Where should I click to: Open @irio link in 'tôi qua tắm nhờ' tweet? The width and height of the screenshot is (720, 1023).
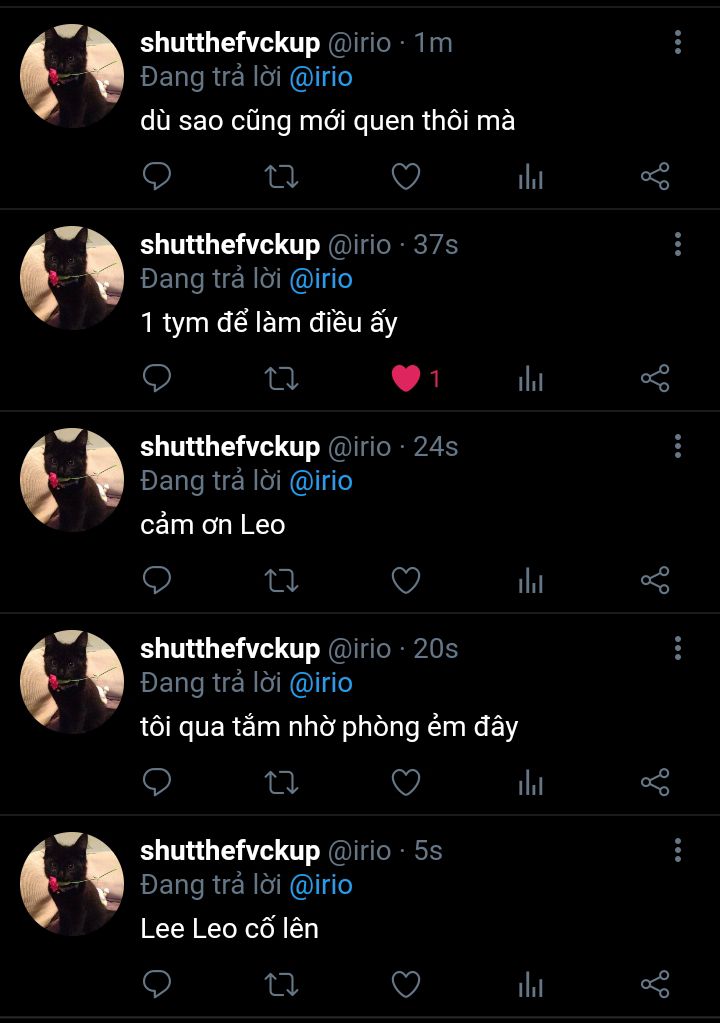pyautogui.click(x=320, y=683)
